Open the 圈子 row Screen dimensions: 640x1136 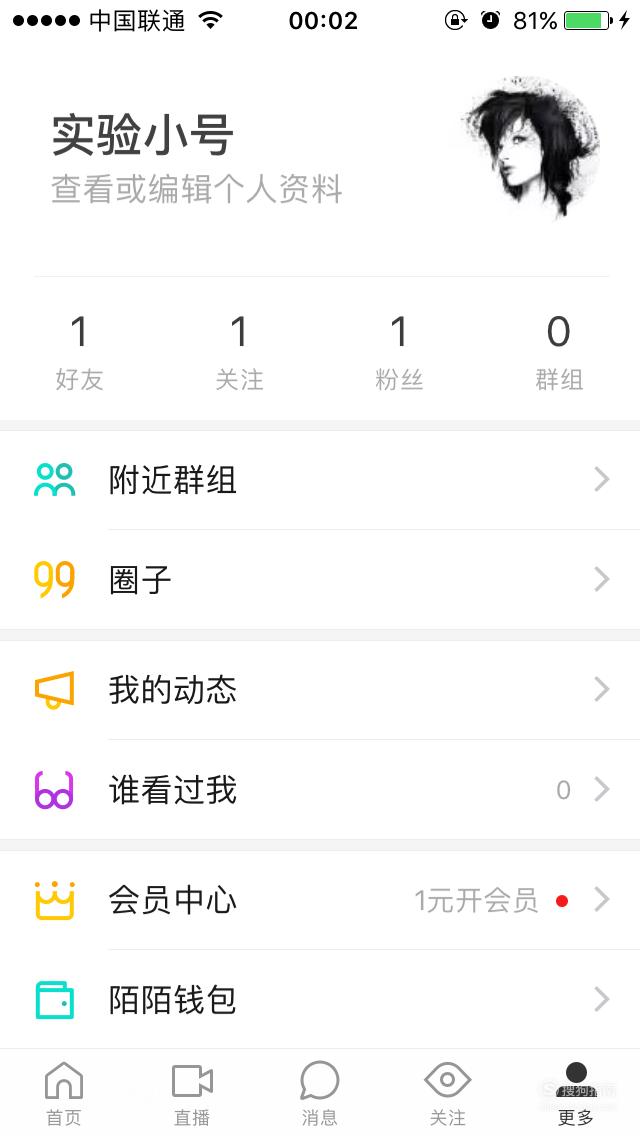click(x=320, y=580)
